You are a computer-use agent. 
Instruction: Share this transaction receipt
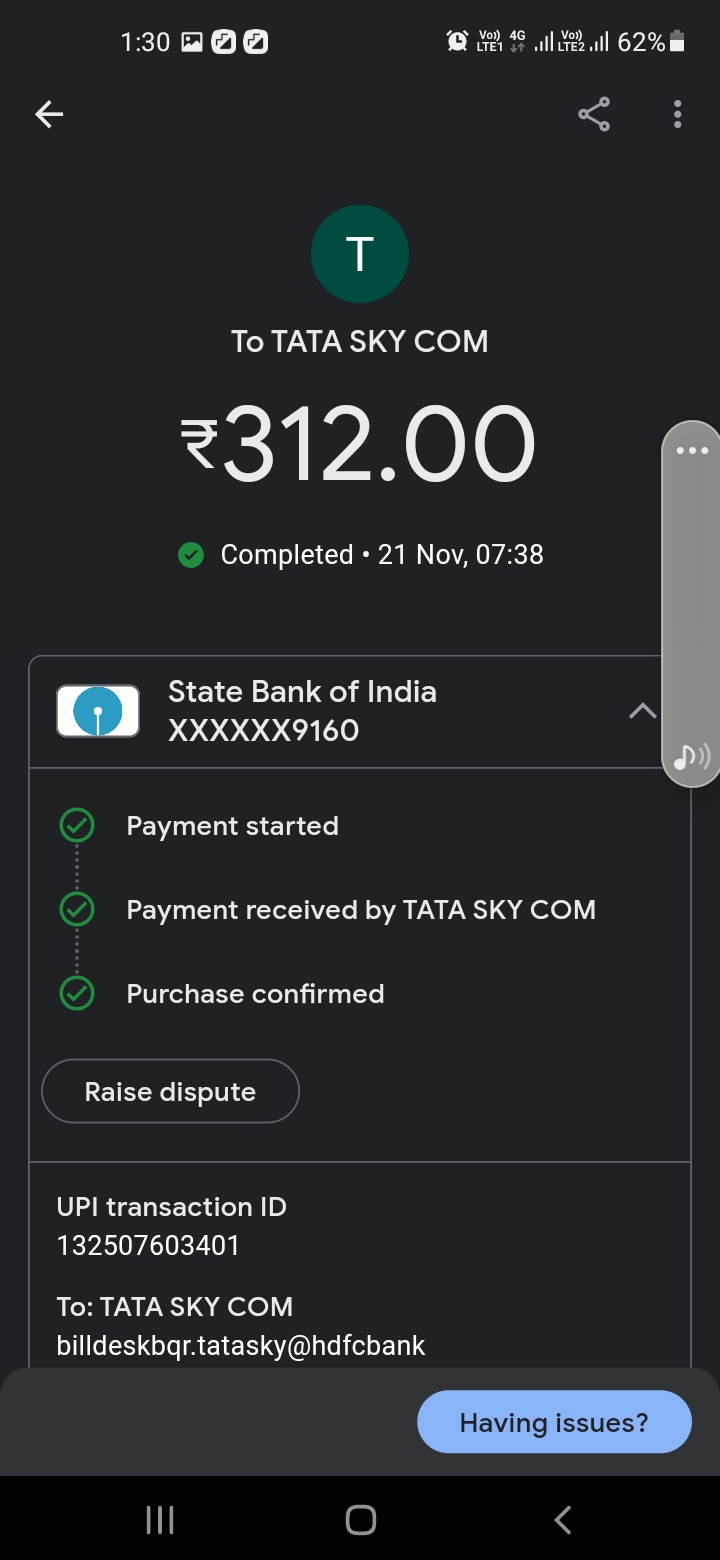[594, 115]
